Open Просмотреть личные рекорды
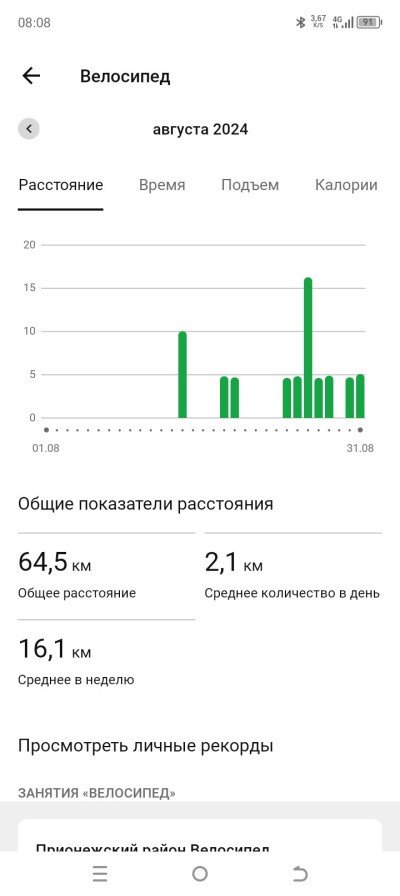 click(145, 746)
